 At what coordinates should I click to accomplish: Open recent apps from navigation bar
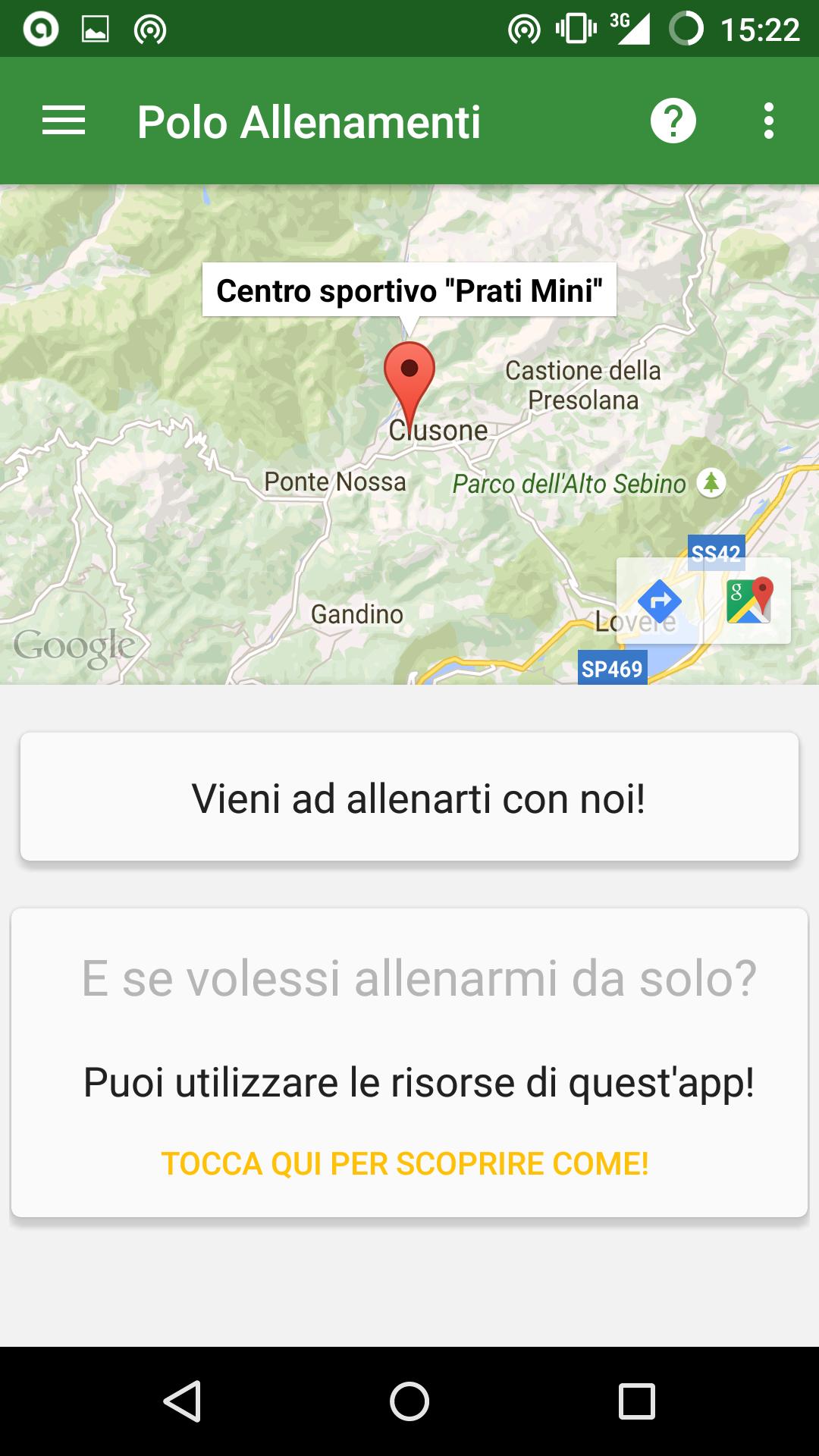point(636,1401)
